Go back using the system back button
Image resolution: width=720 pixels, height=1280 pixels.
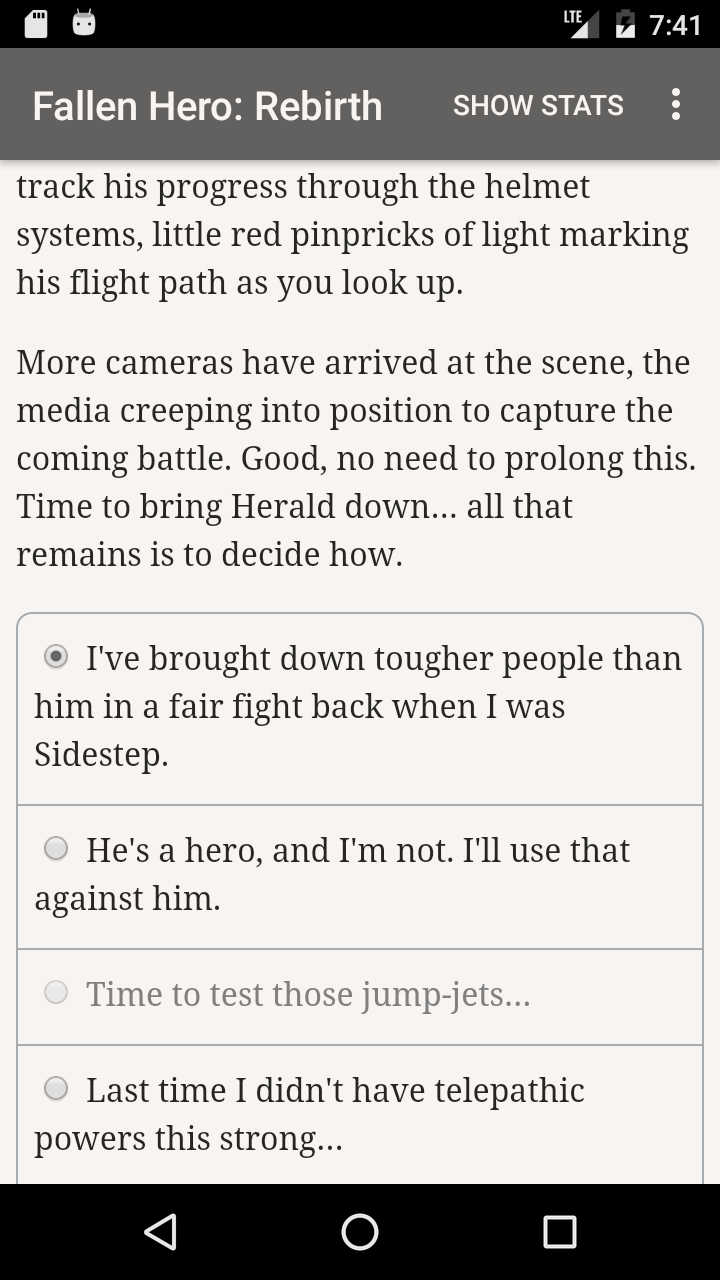click(x=161, y=1232)
